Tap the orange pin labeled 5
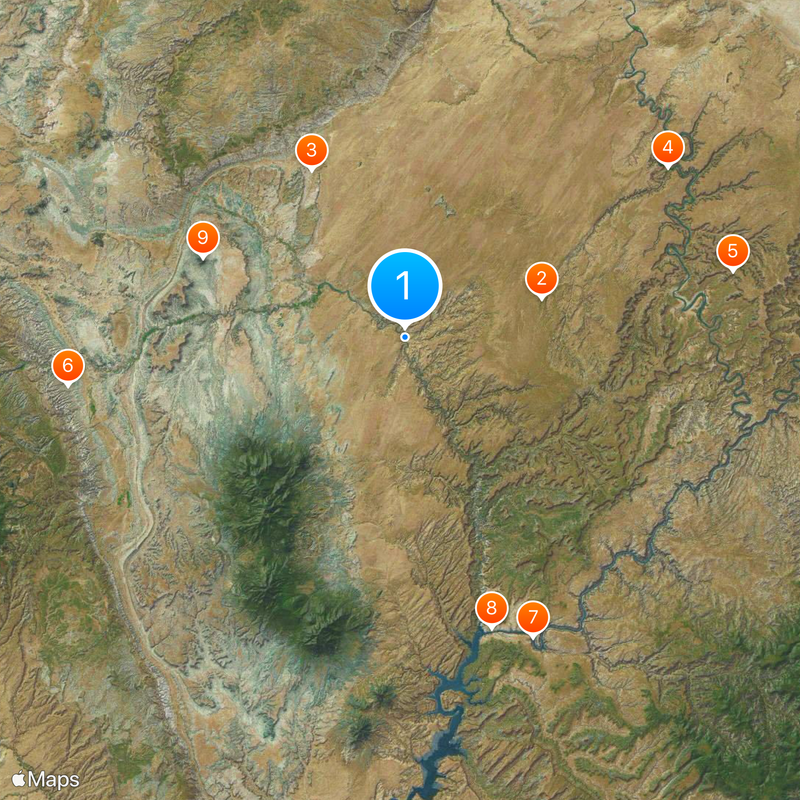The width and height of the screenshot is (800, 800). click(732, 251)
